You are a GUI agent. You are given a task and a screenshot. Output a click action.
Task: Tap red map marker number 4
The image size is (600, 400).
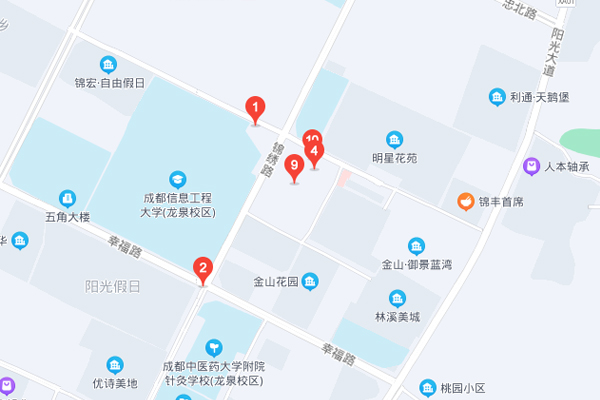[315, 153]
